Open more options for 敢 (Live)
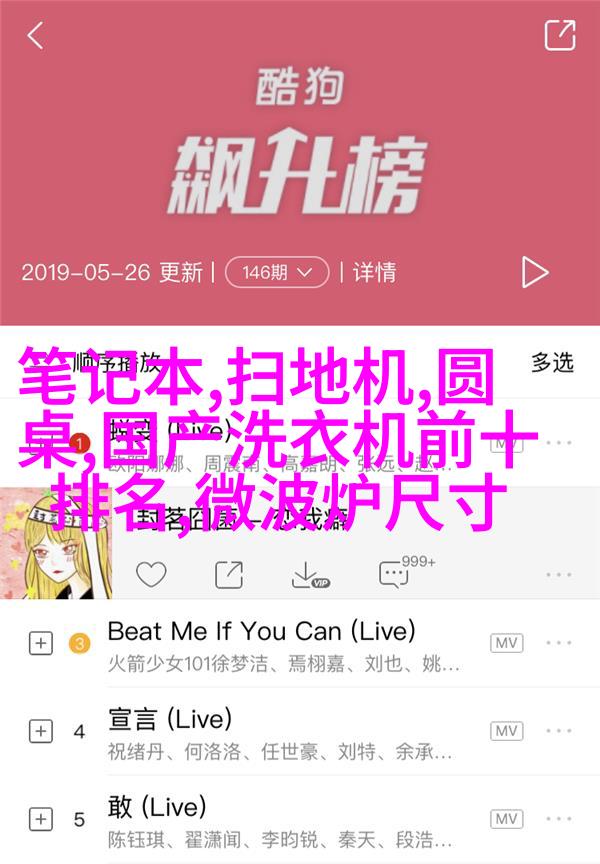The width and height of the screenshot is (600, 864). (558, 818)
